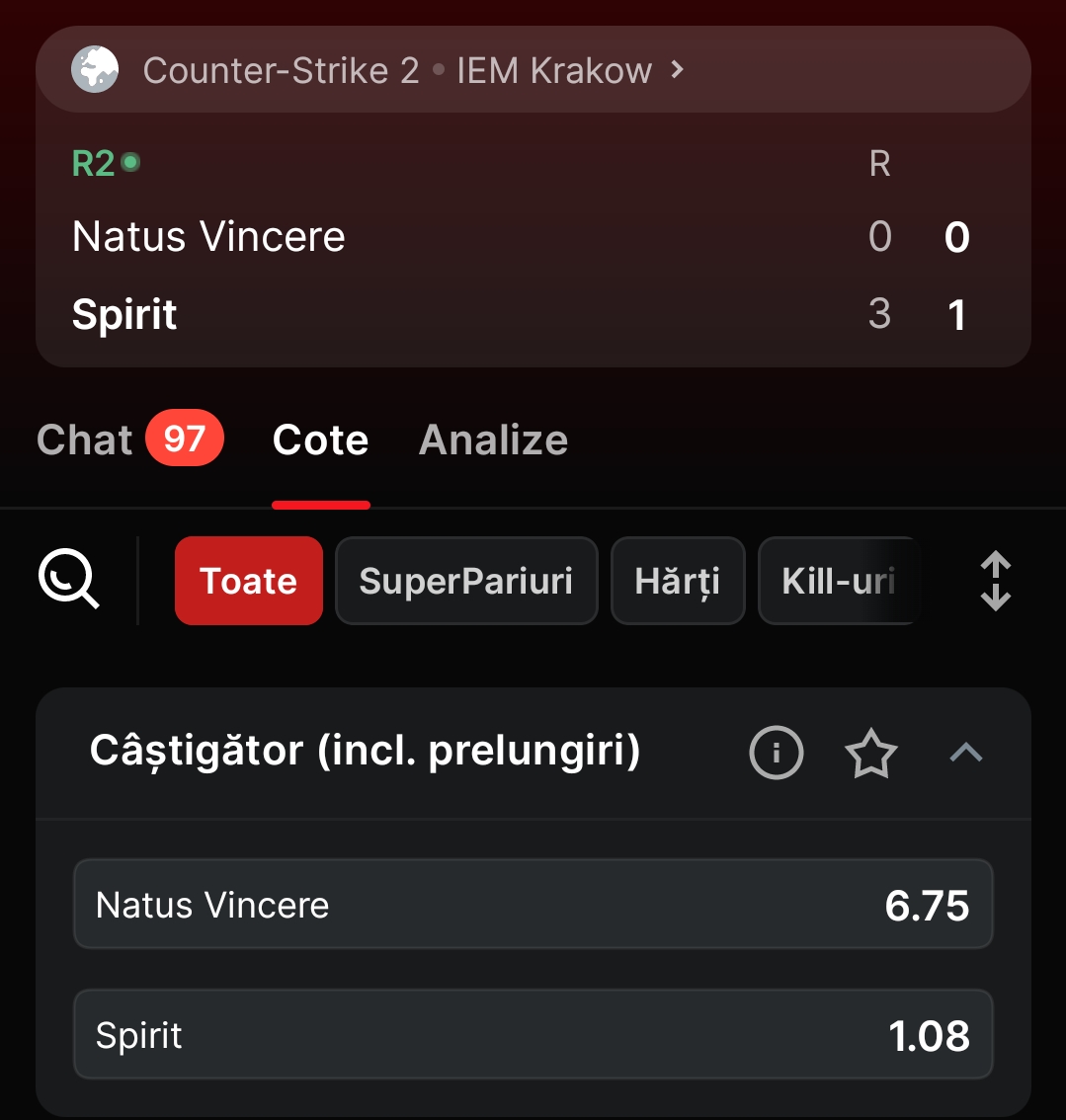View info about the Câștigător market
This screenshot has width=1066, height=1120.
click(777, 753)
